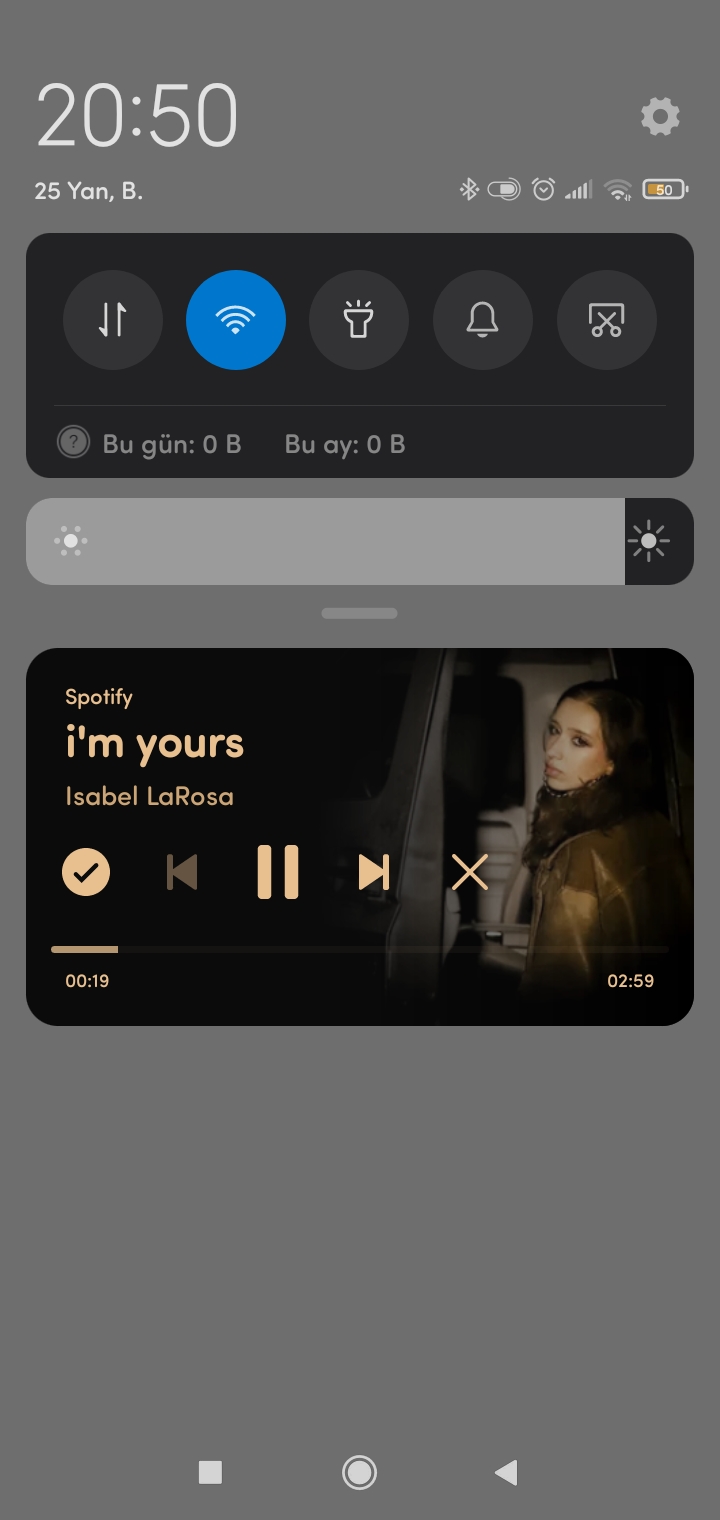
Task: Tap the screenshot scissors tile
Action: (x=607, y=320)
